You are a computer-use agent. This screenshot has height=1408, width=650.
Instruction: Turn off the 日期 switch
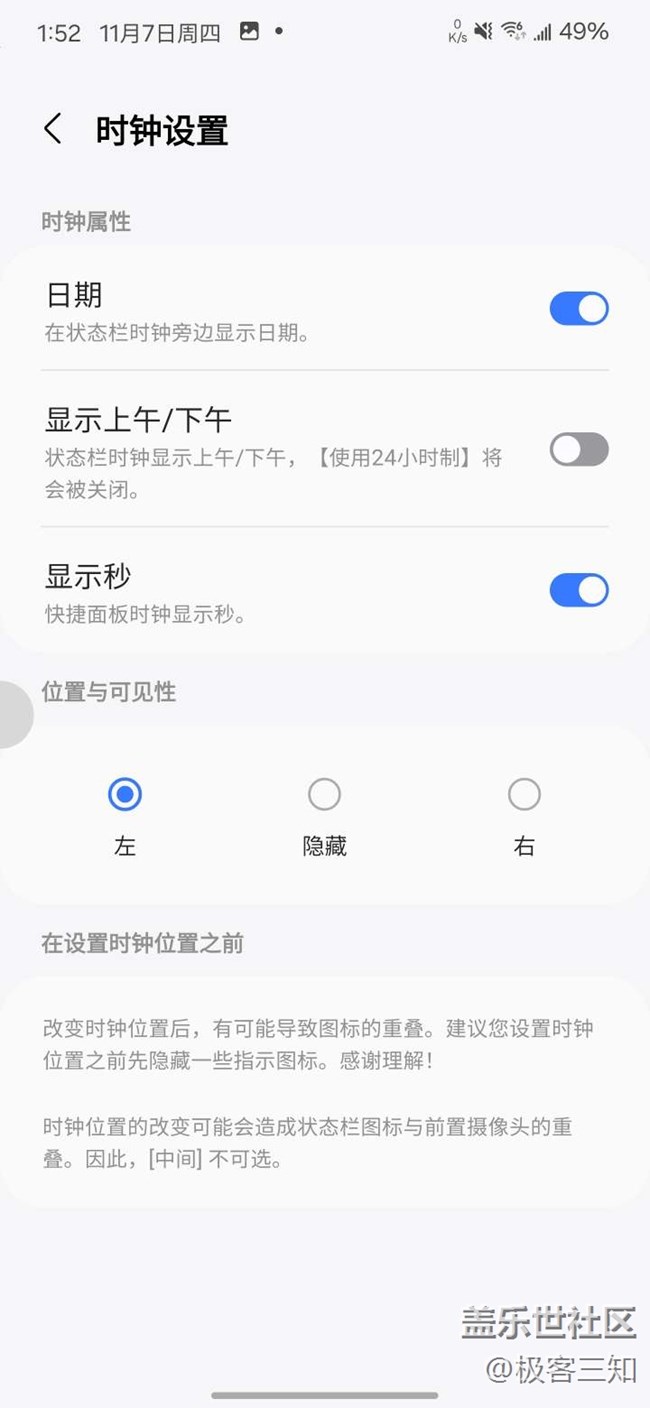pyautogui.click(x=579, y=309)
